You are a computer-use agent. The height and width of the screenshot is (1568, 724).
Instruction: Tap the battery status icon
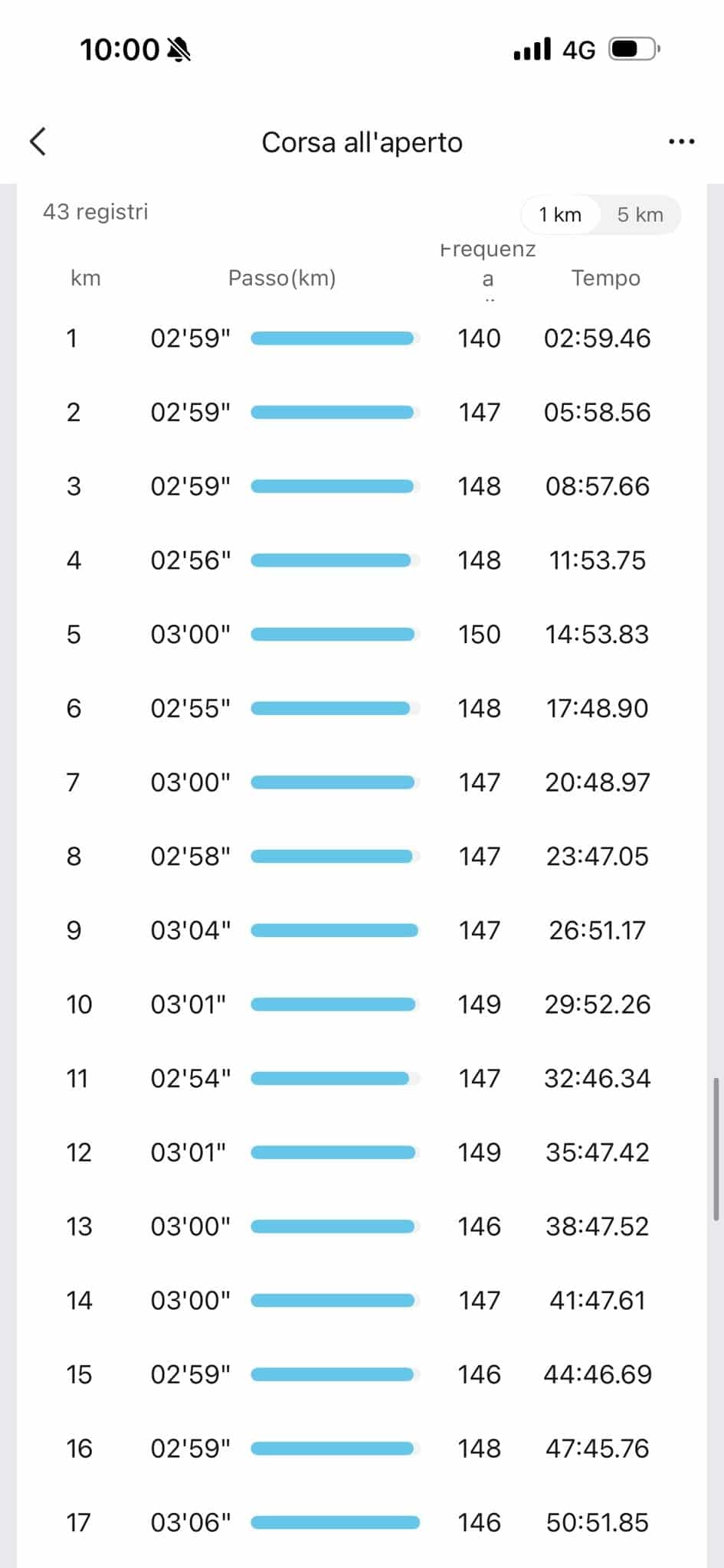[630, 48]
